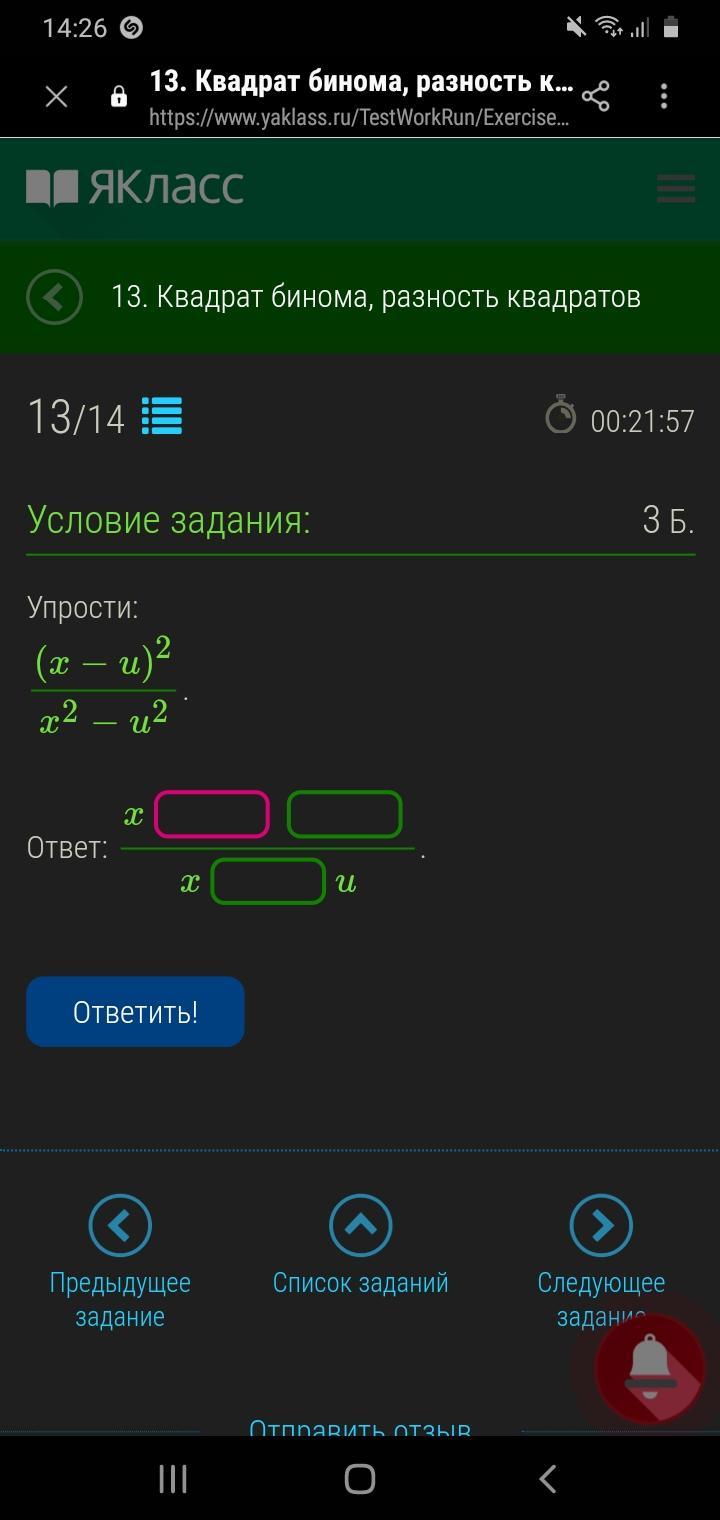Open the Отправить отзыв link
This screenshot has height=1520, width=720.
(360, 1427)
